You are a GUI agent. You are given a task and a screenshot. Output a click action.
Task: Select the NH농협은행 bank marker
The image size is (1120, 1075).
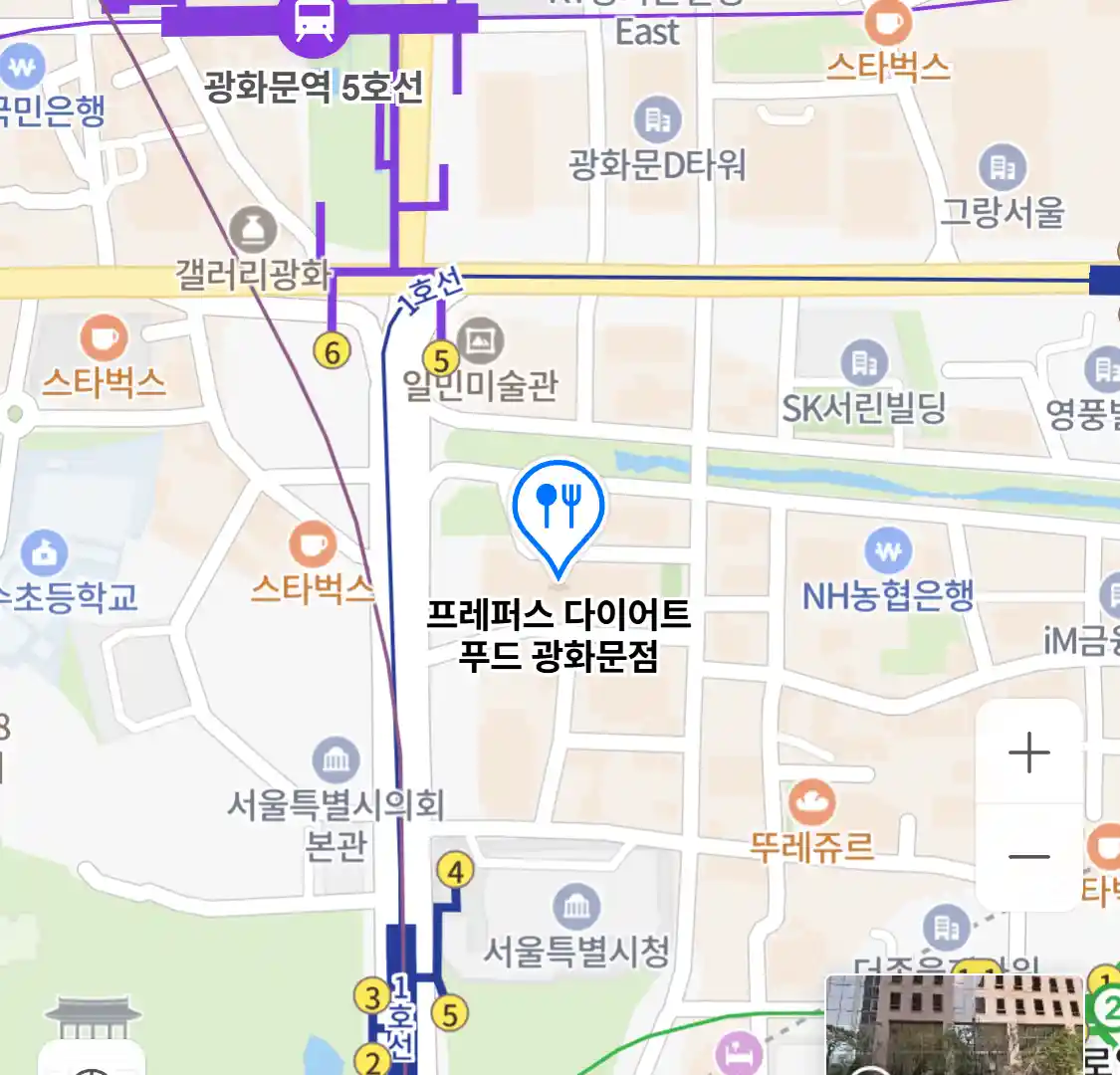[888, 550]
